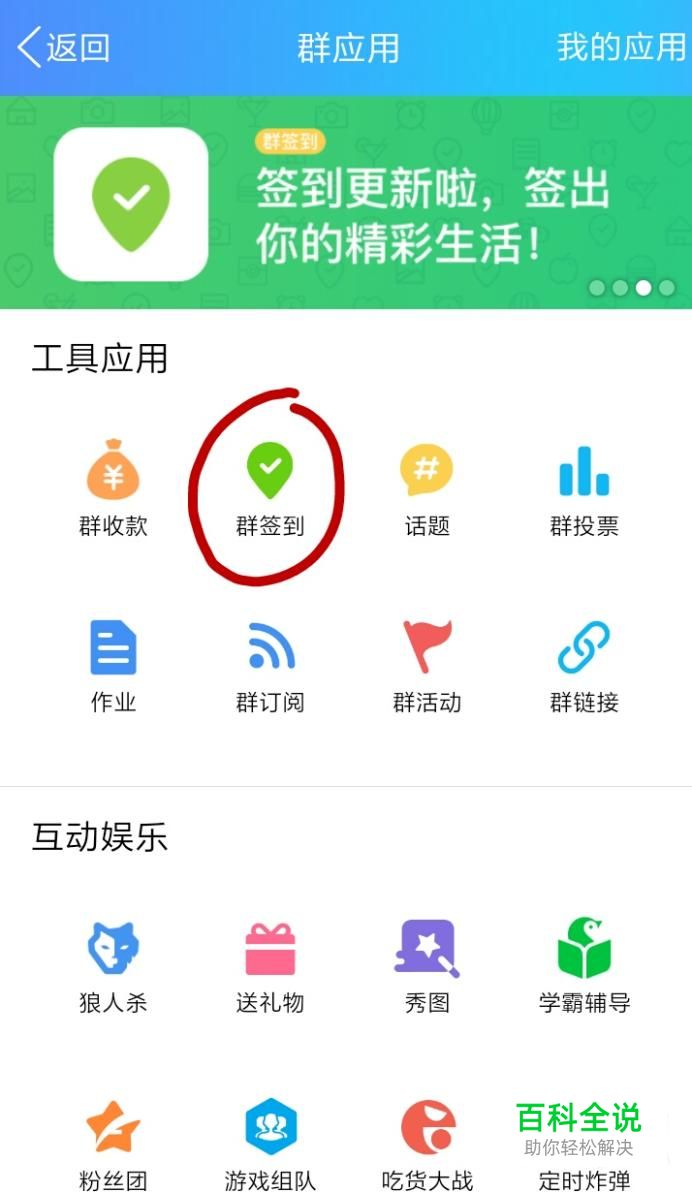Image resolution: width=692 pixels, height=1192 pixels.
Task: Open 粉丝团
Action: tap(113, 1144)
